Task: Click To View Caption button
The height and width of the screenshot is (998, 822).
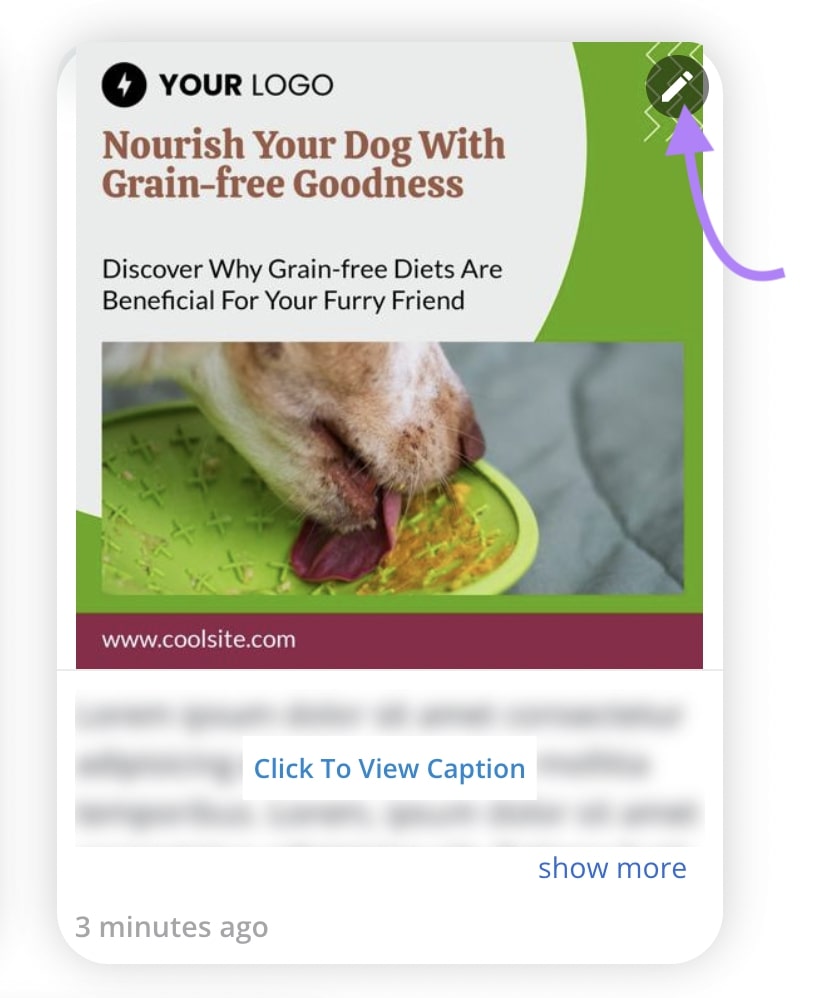Action: 389,769
